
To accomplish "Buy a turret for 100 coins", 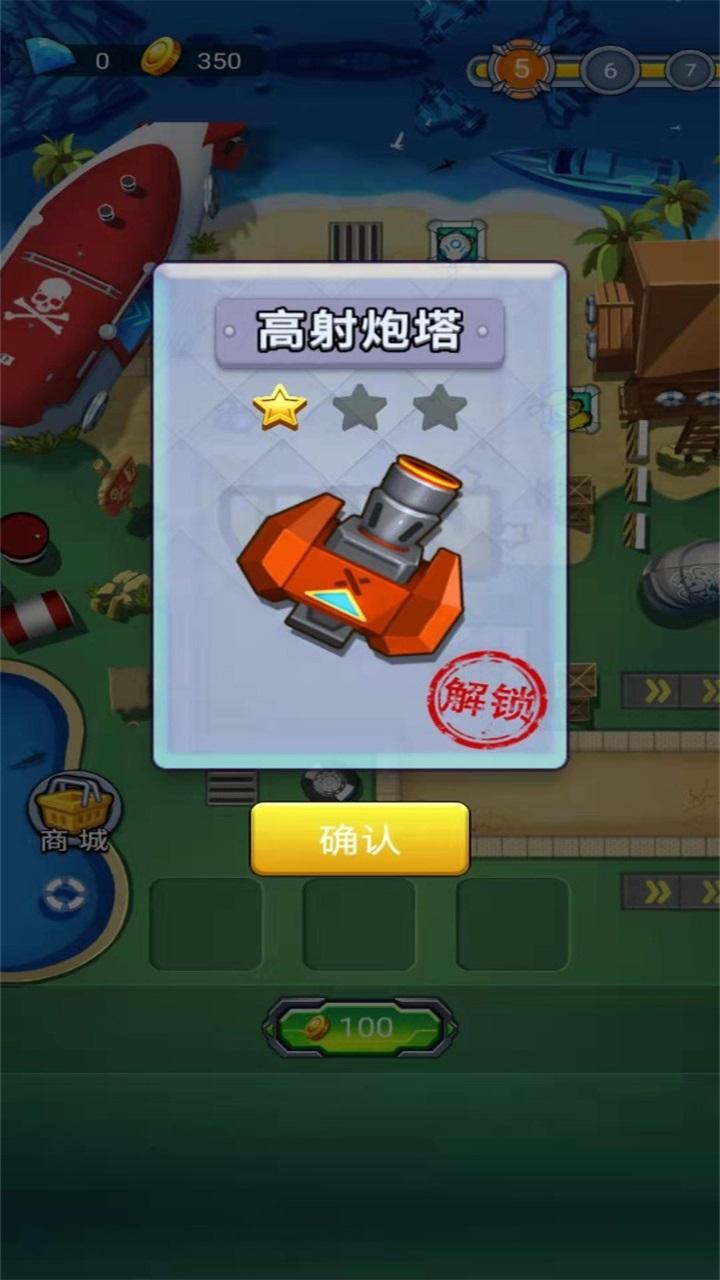I will click(359, 1027).
